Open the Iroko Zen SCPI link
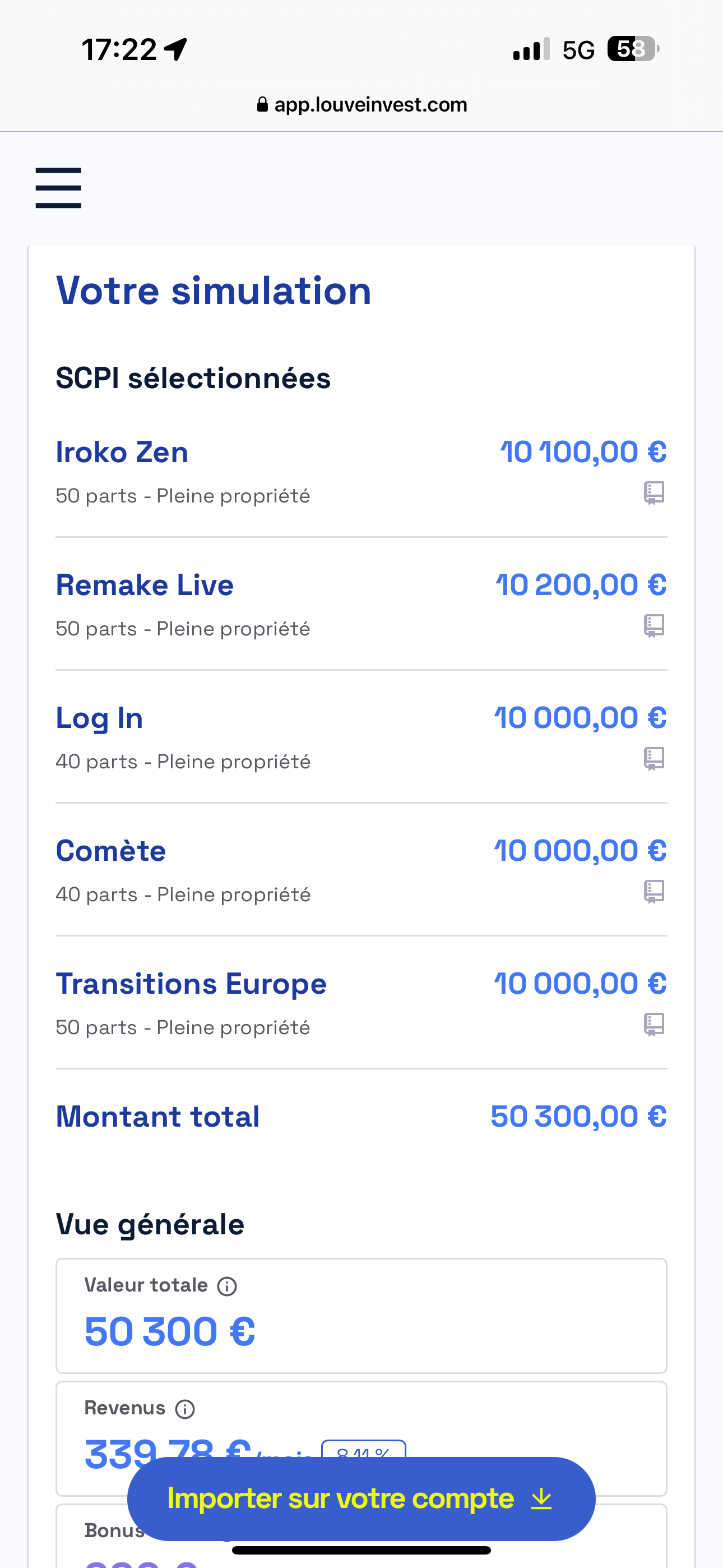Image resolution: width=723 pixels, height=1568 pixels. coord(122,452)
